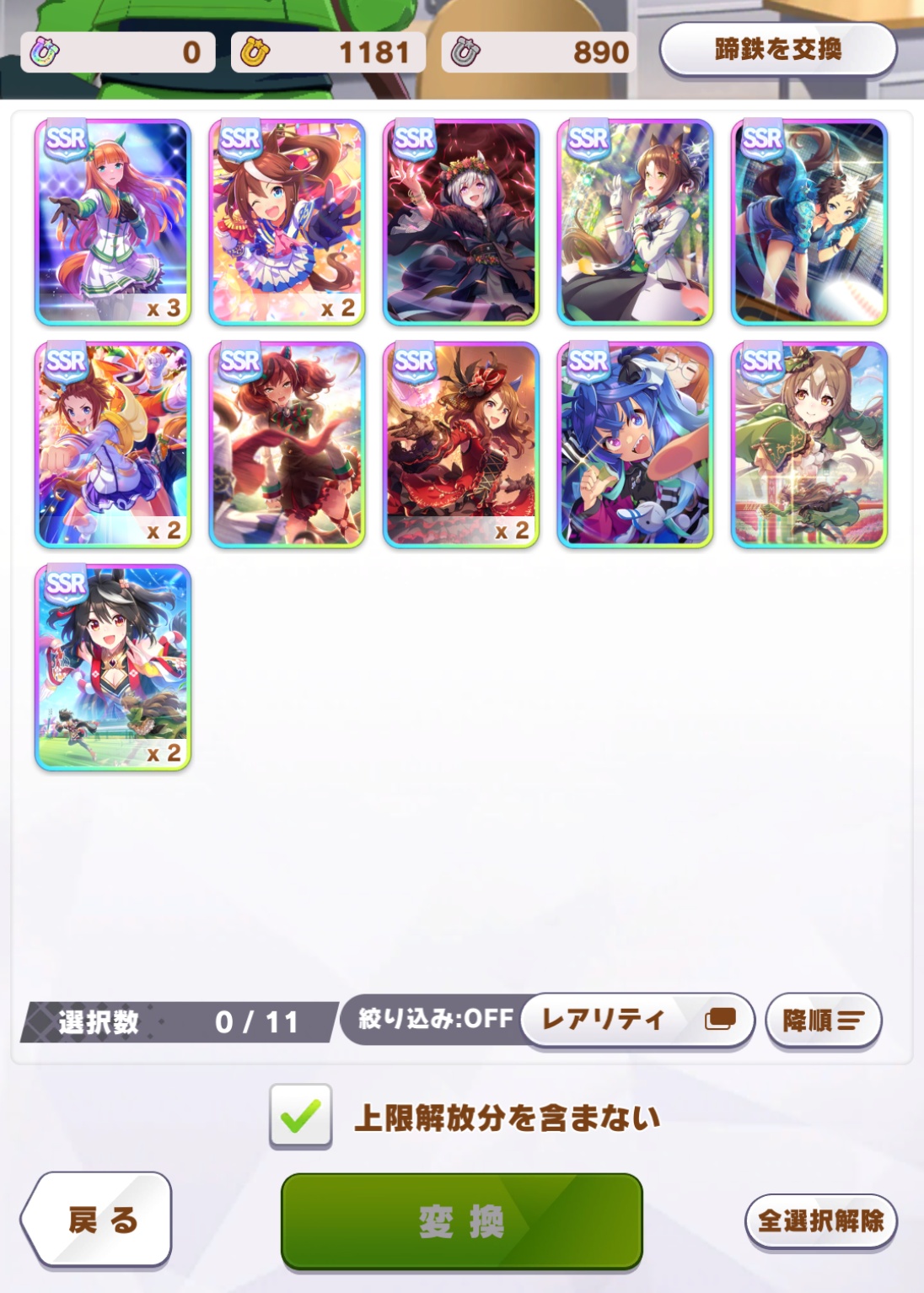Select the SSR card of the punching girl
Screen dimensions: 924x1293
click(x=113, y=445)
